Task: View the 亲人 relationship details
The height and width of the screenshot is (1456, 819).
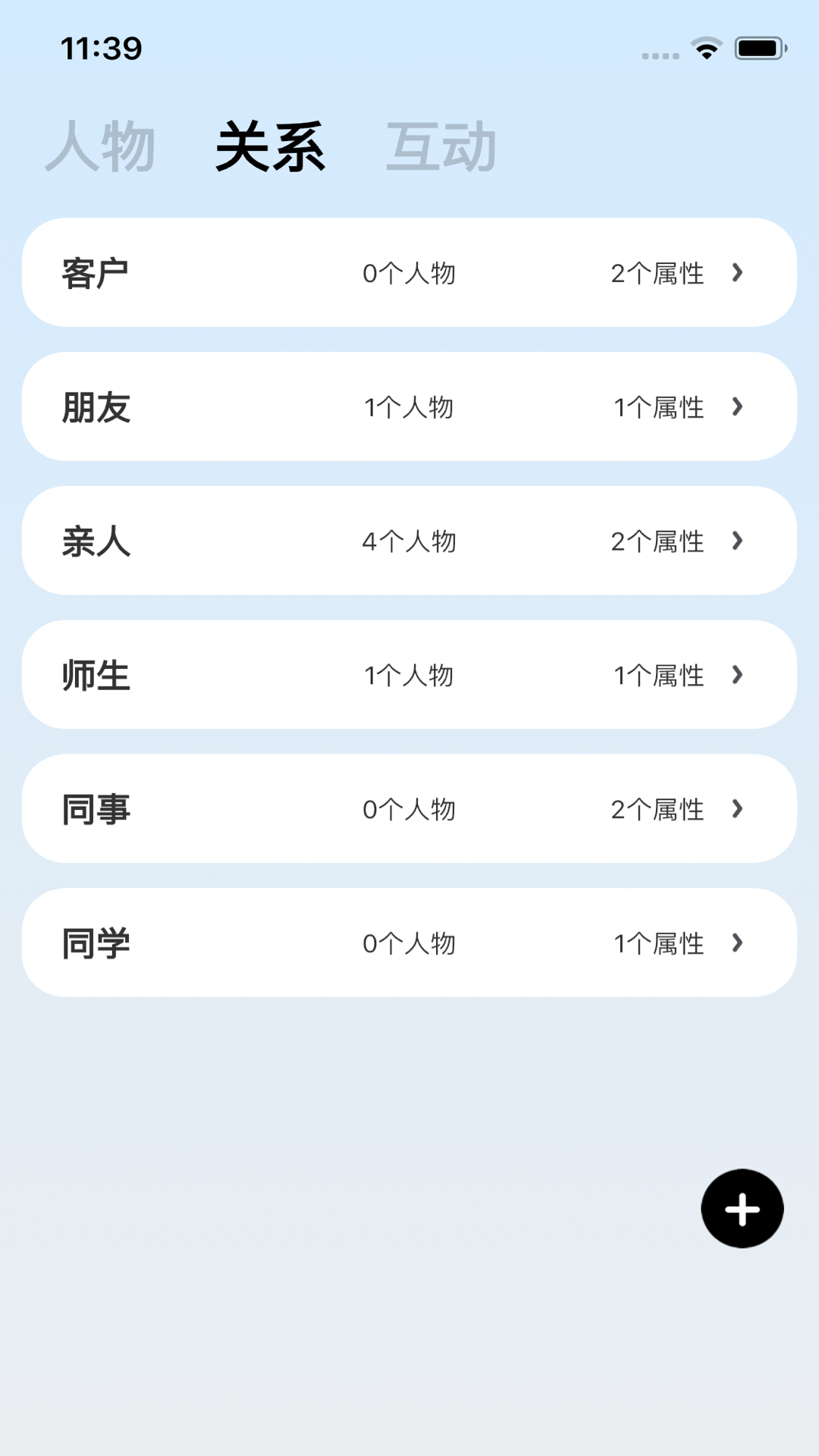Action: tap(409, 541)
